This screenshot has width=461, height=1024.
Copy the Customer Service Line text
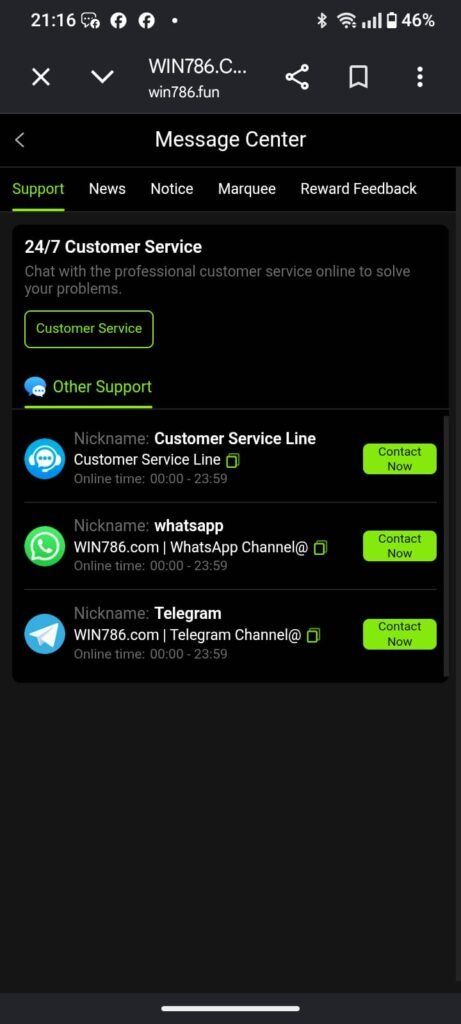click(232, 460)
